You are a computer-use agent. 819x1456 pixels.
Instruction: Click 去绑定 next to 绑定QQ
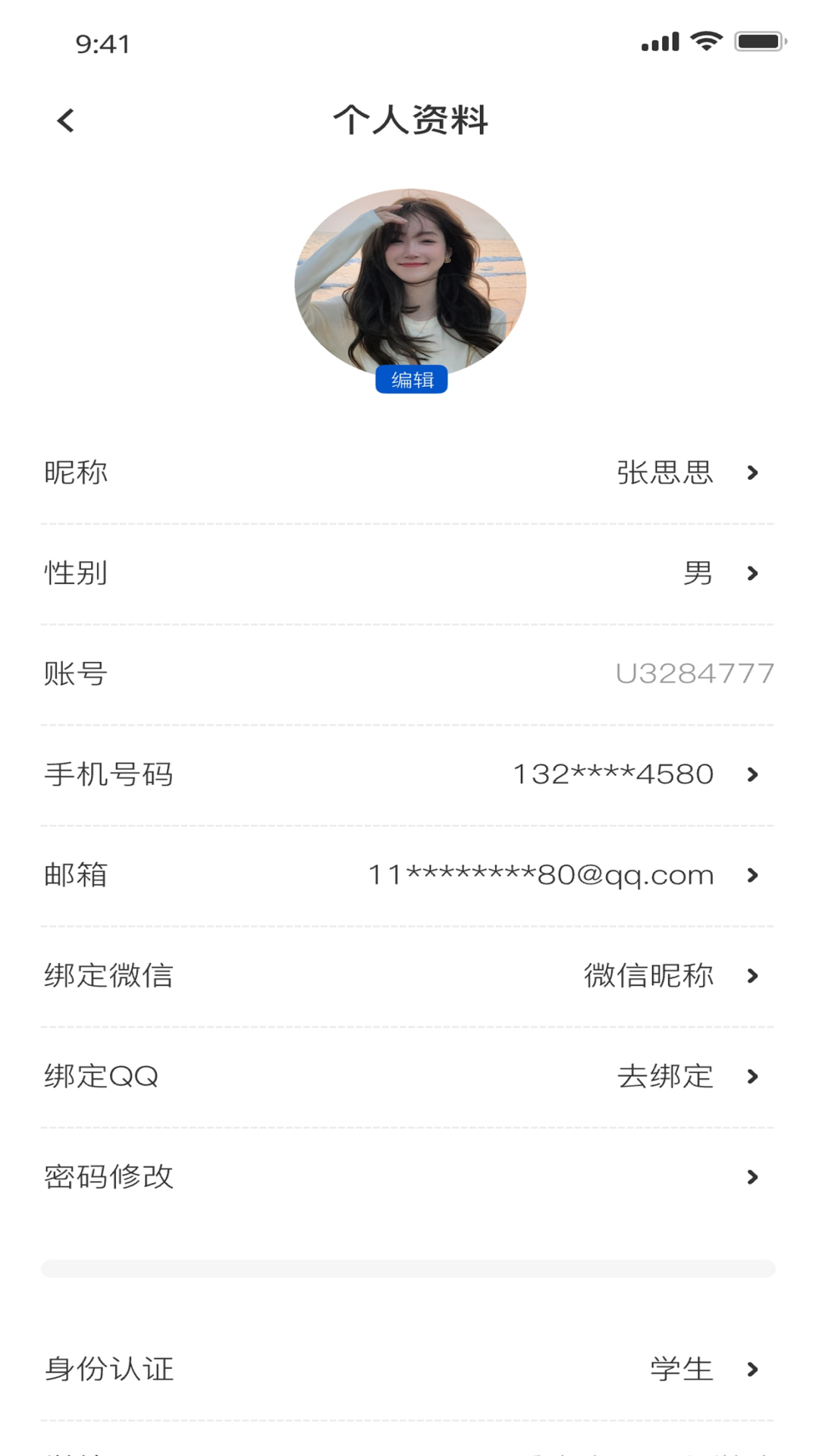point(665,1077)
